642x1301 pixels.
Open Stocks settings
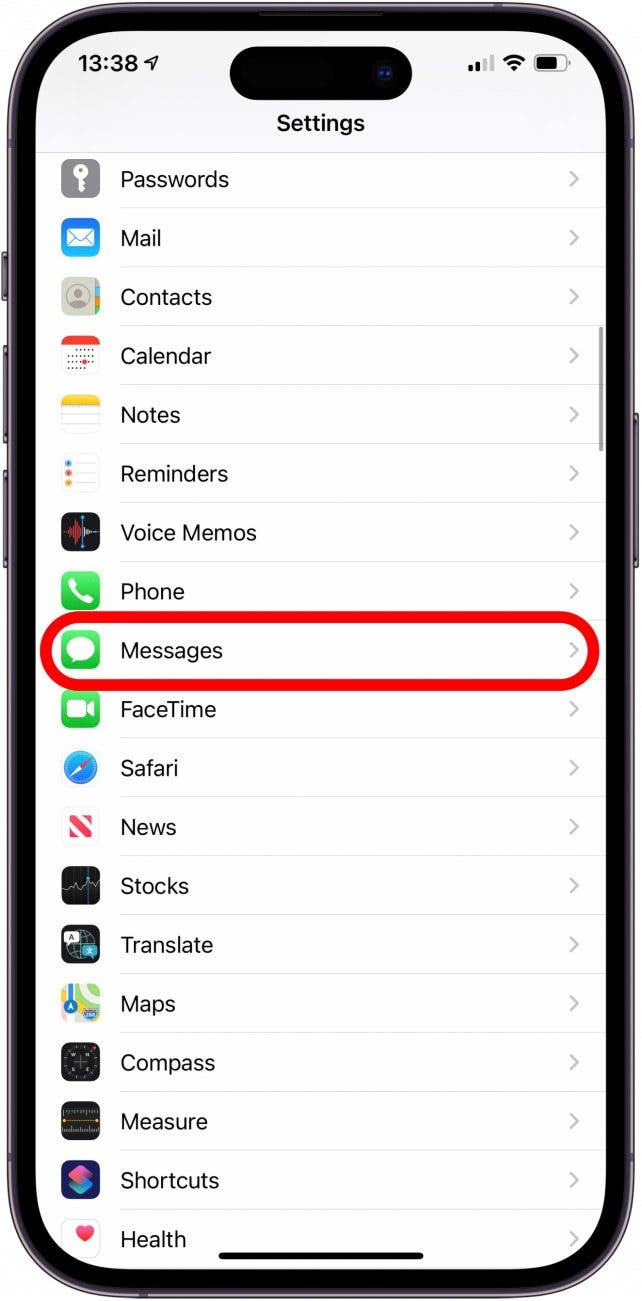coord(320,887)
